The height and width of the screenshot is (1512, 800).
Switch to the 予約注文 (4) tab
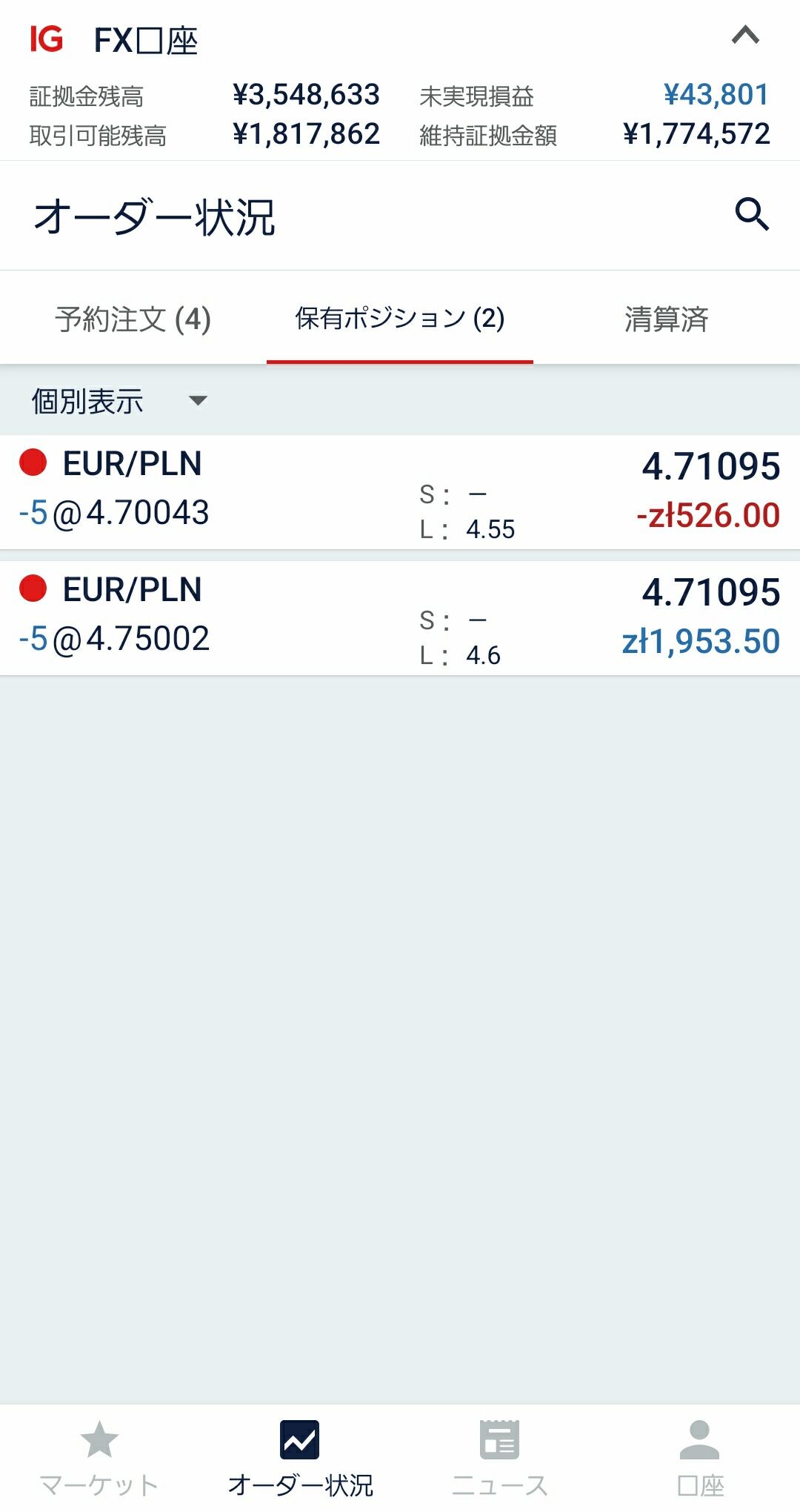point(133,319)
